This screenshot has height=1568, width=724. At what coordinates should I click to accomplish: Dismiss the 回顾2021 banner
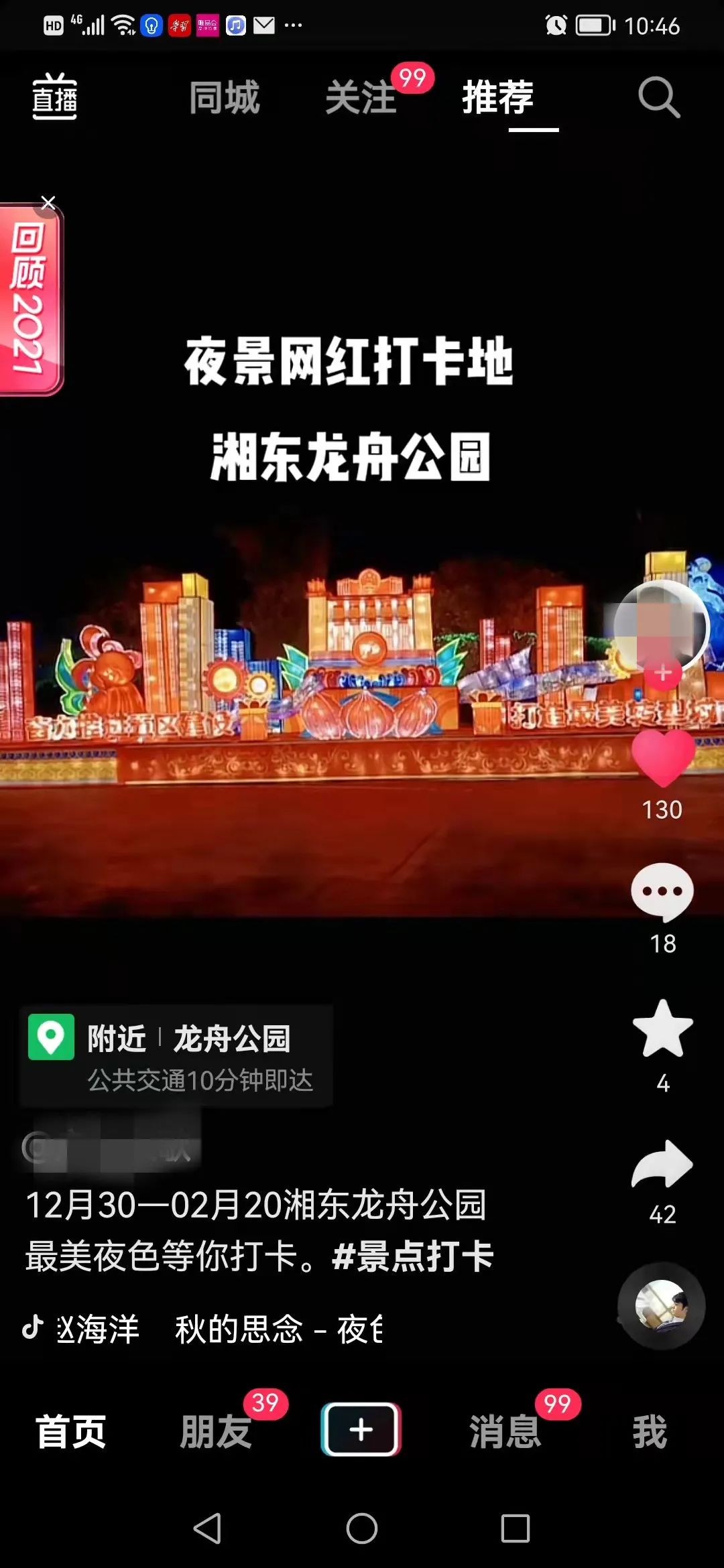tap(48, 203)
